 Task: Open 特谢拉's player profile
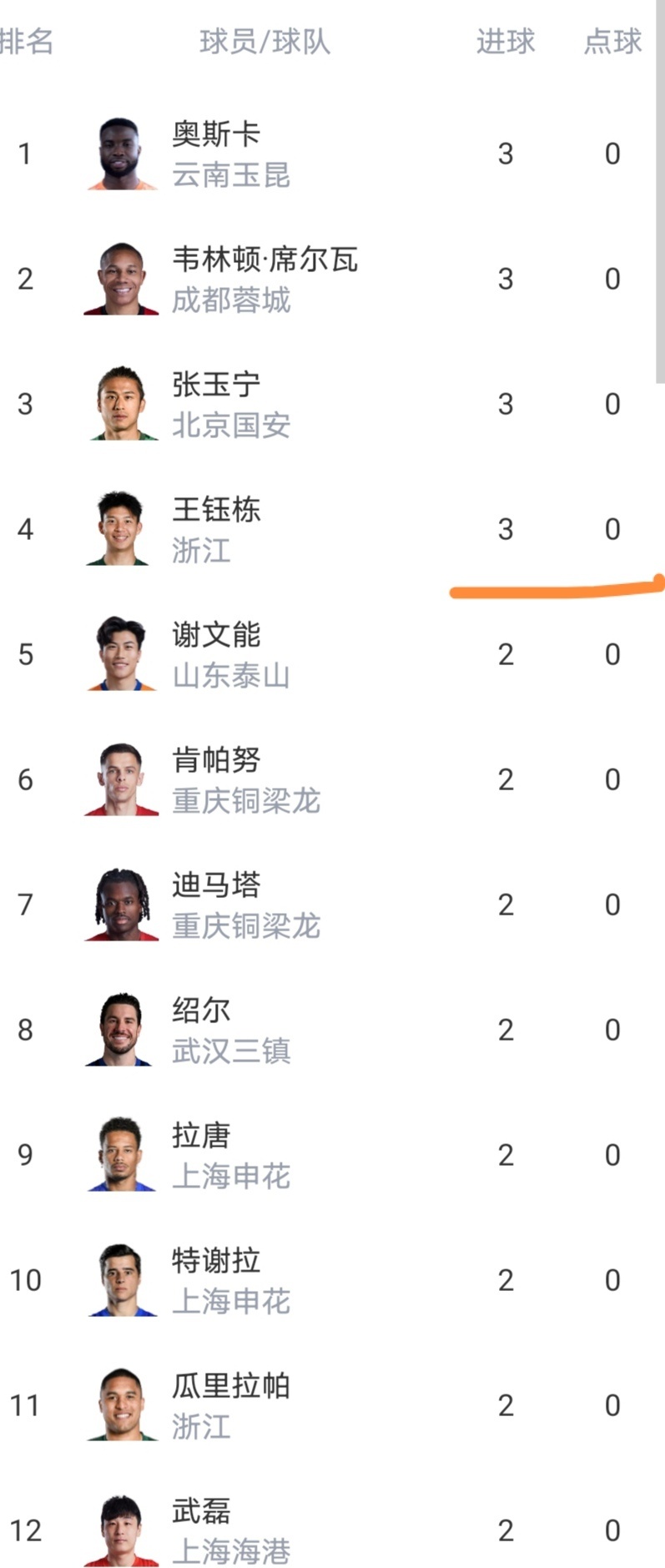pyautogui.click(x=215, y=1262)
